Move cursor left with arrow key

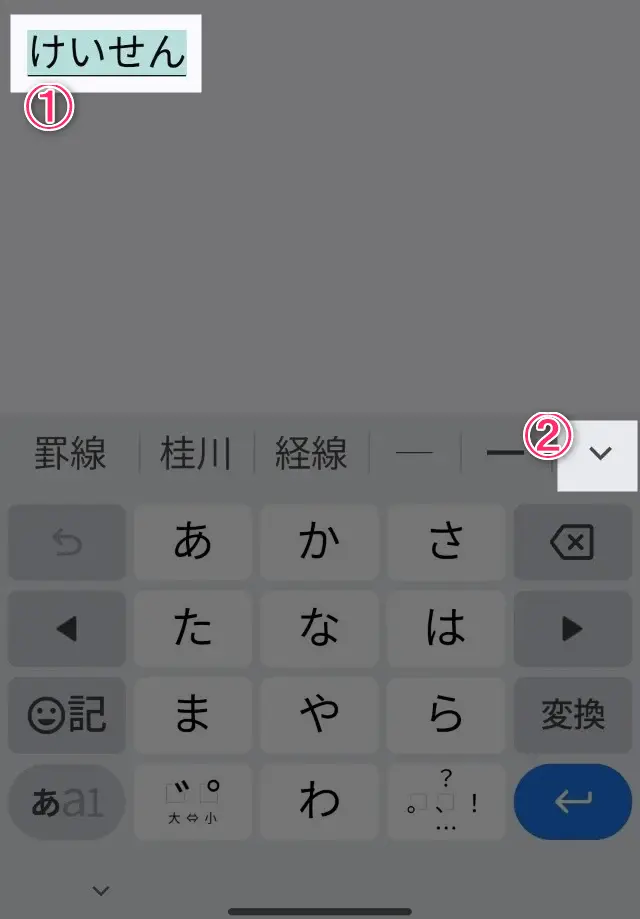pyautogui.click(x=67, y=629)
